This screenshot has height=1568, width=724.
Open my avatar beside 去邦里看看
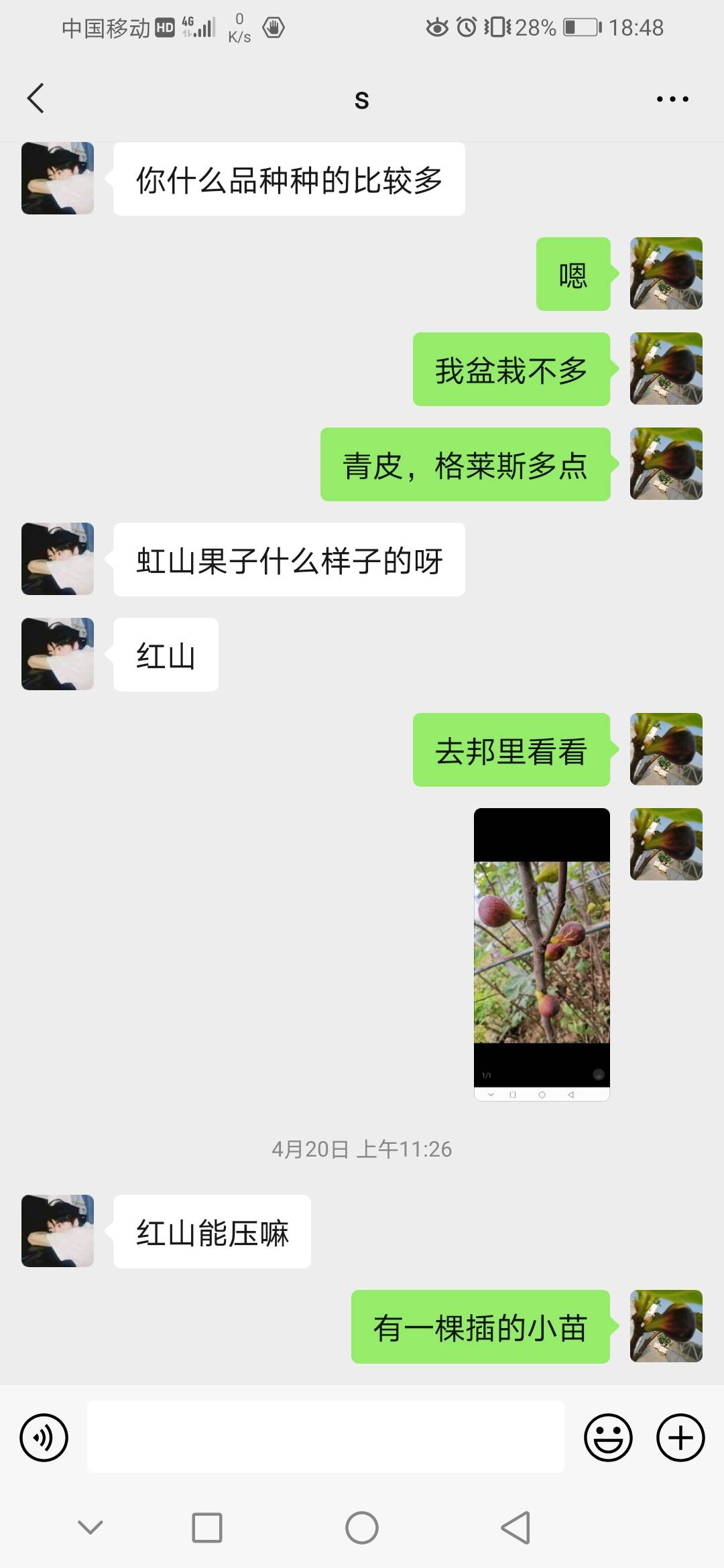click(x=666, y=749)
